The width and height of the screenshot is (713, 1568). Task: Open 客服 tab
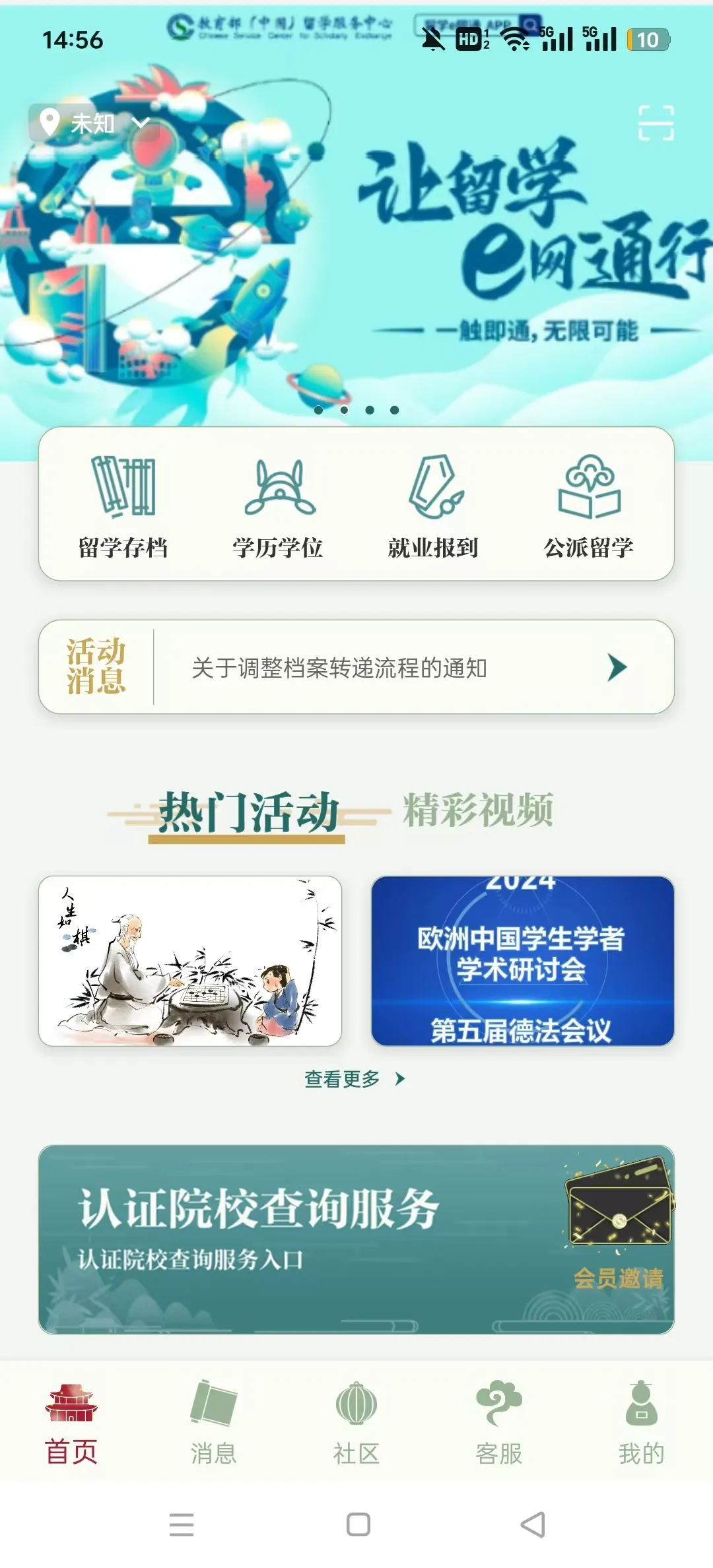click(499, 1422)
